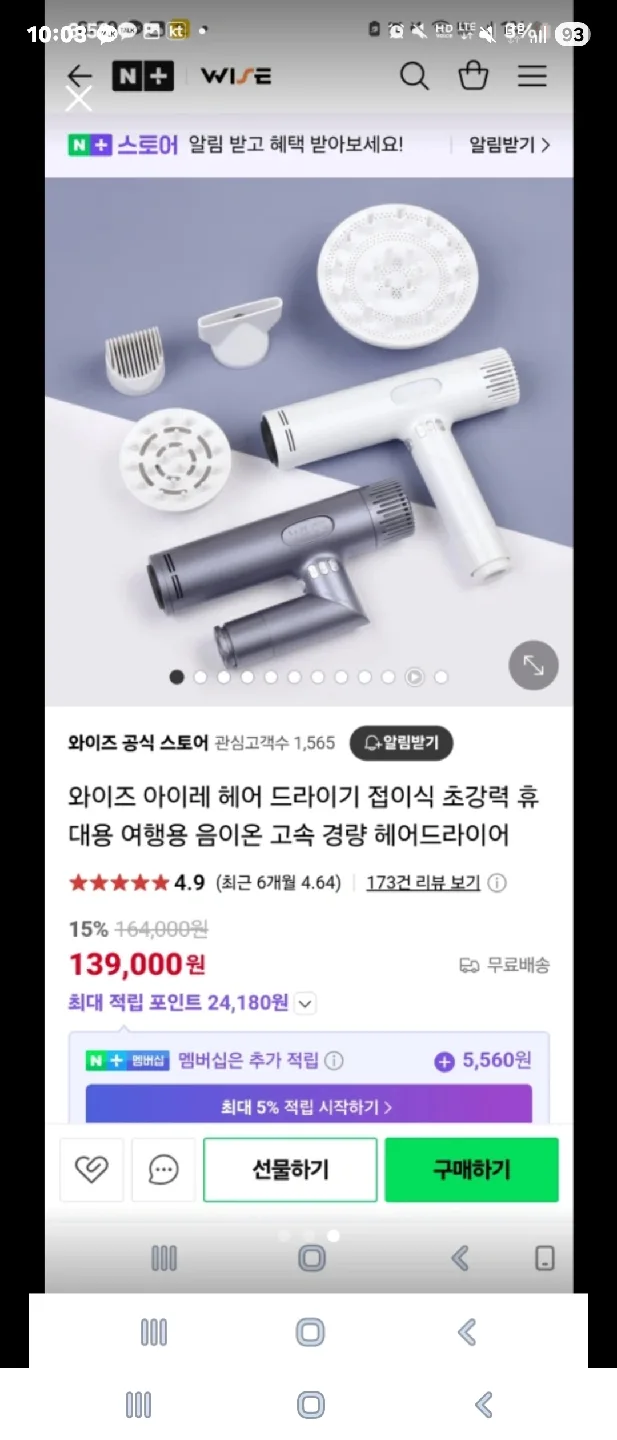
Task: Open the product search
Action: click(x=414, y=76)
